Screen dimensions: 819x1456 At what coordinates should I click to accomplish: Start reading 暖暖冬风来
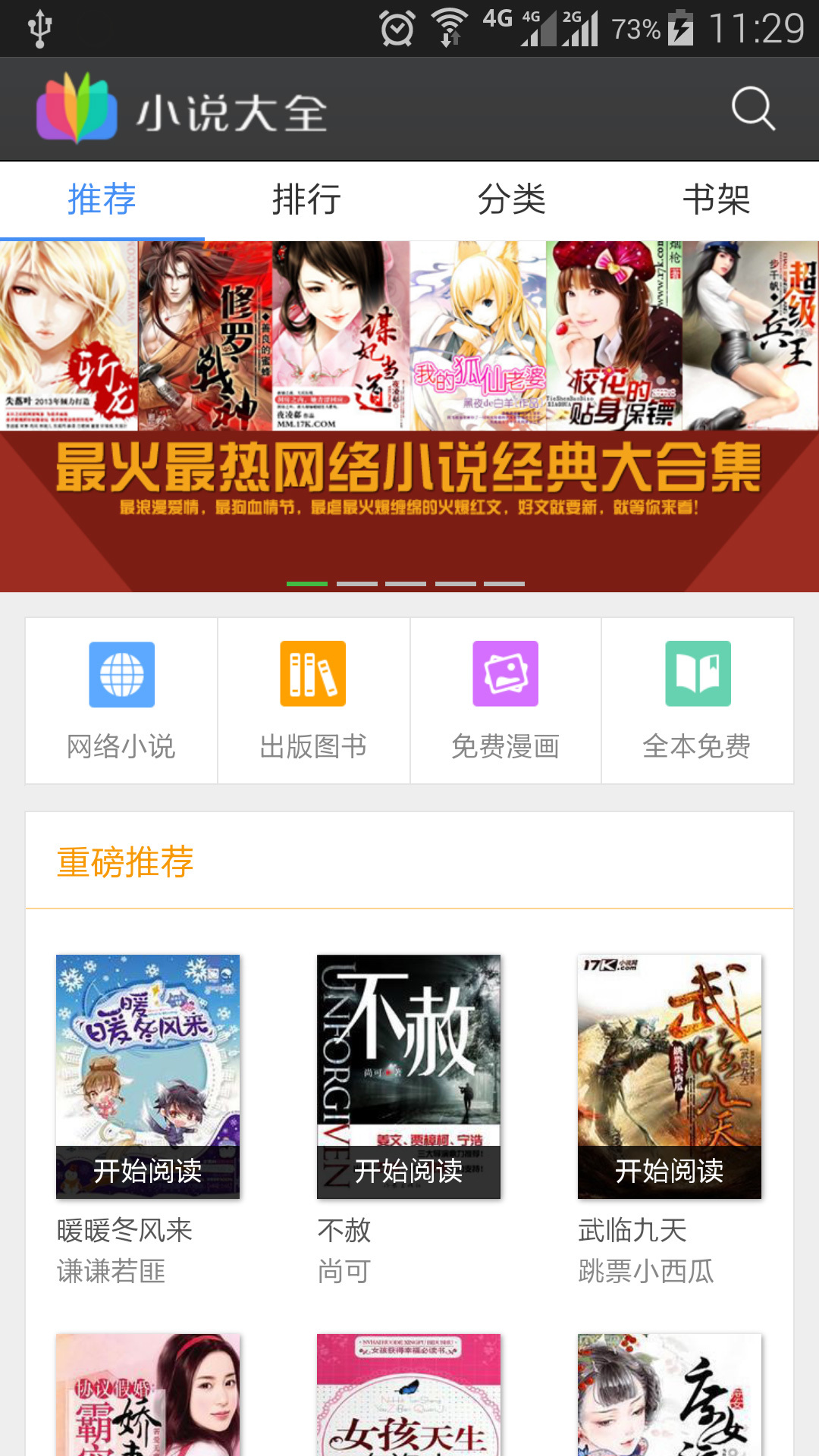(x=148, y=1170)
